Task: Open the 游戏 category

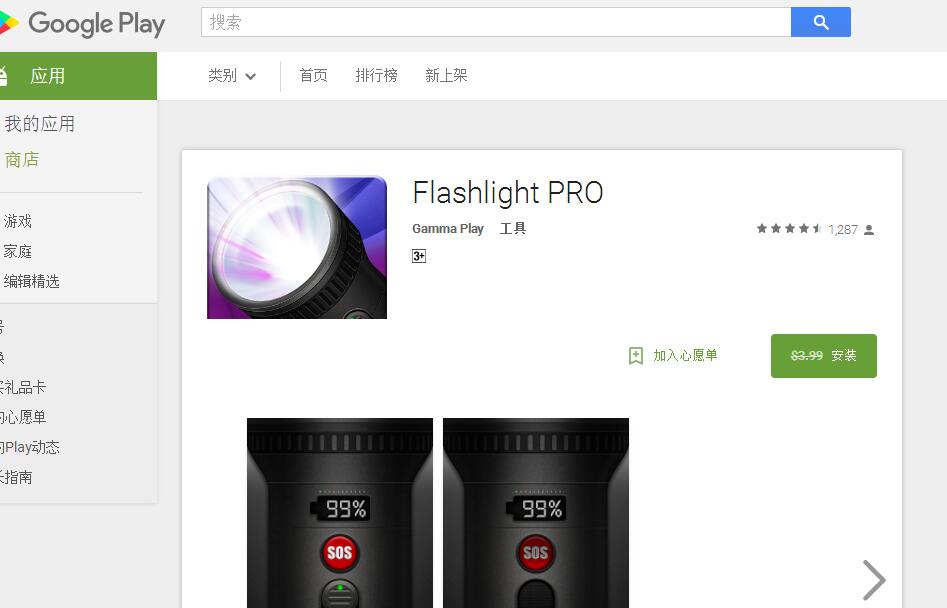Action: [x=18, y=222]
